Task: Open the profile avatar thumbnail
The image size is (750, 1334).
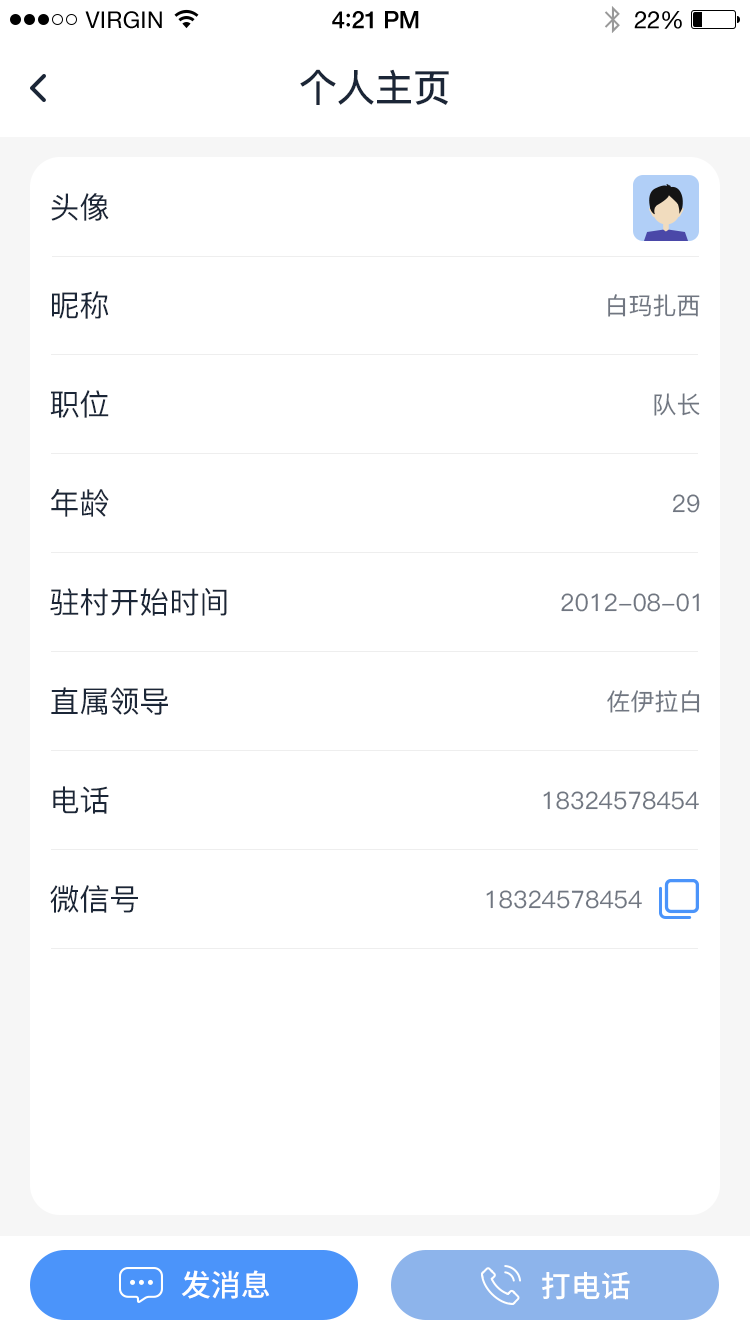Action: pyautogui.click(x=665, y=207)
